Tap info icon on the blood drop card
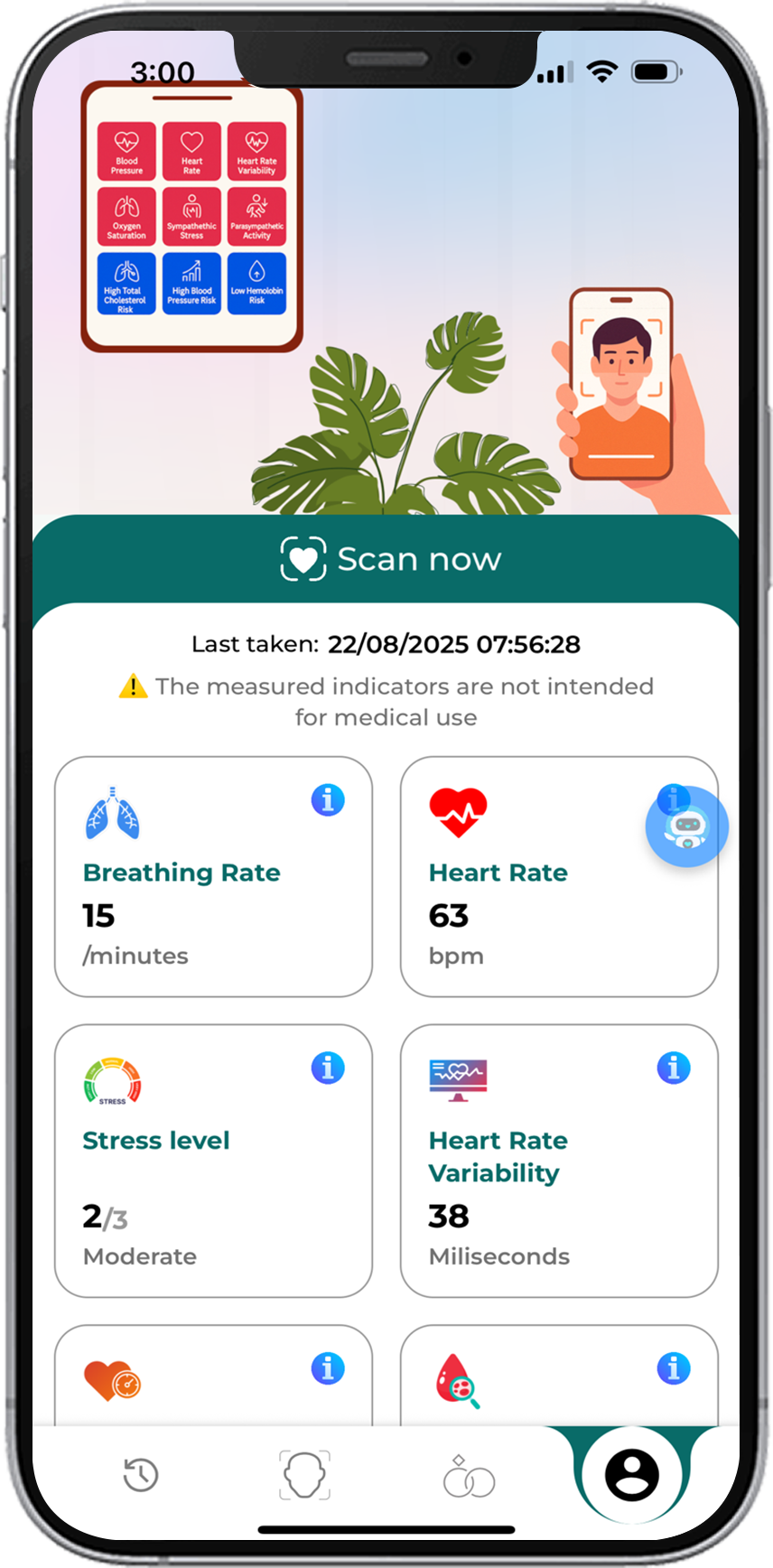 674,1368
